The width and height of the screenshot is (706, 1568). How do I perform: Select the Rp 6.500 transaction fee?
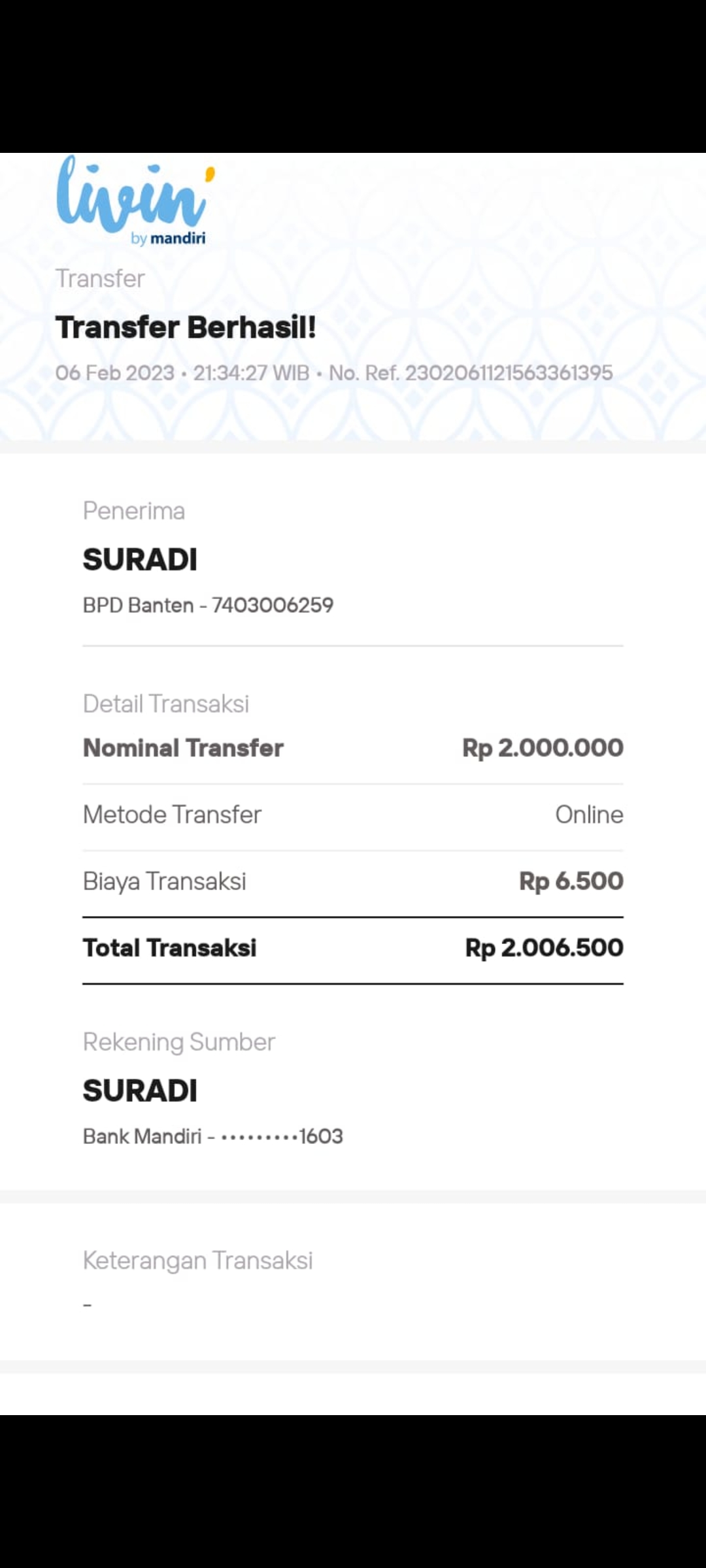point(570,881)
